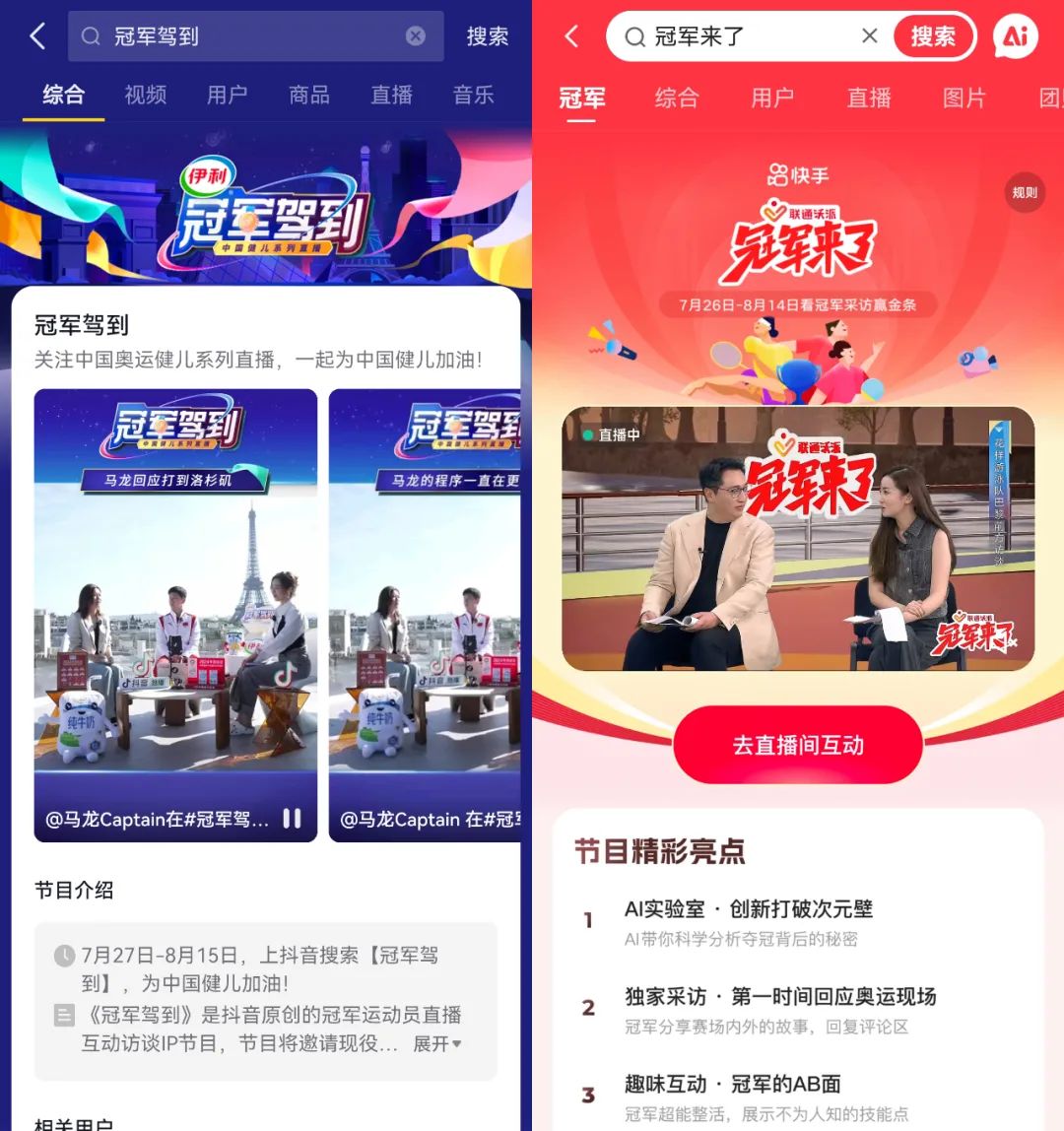Clear the 冠军驾到 search text
The height and width of the screenshot is (1131, 1064).
point(416,36)
